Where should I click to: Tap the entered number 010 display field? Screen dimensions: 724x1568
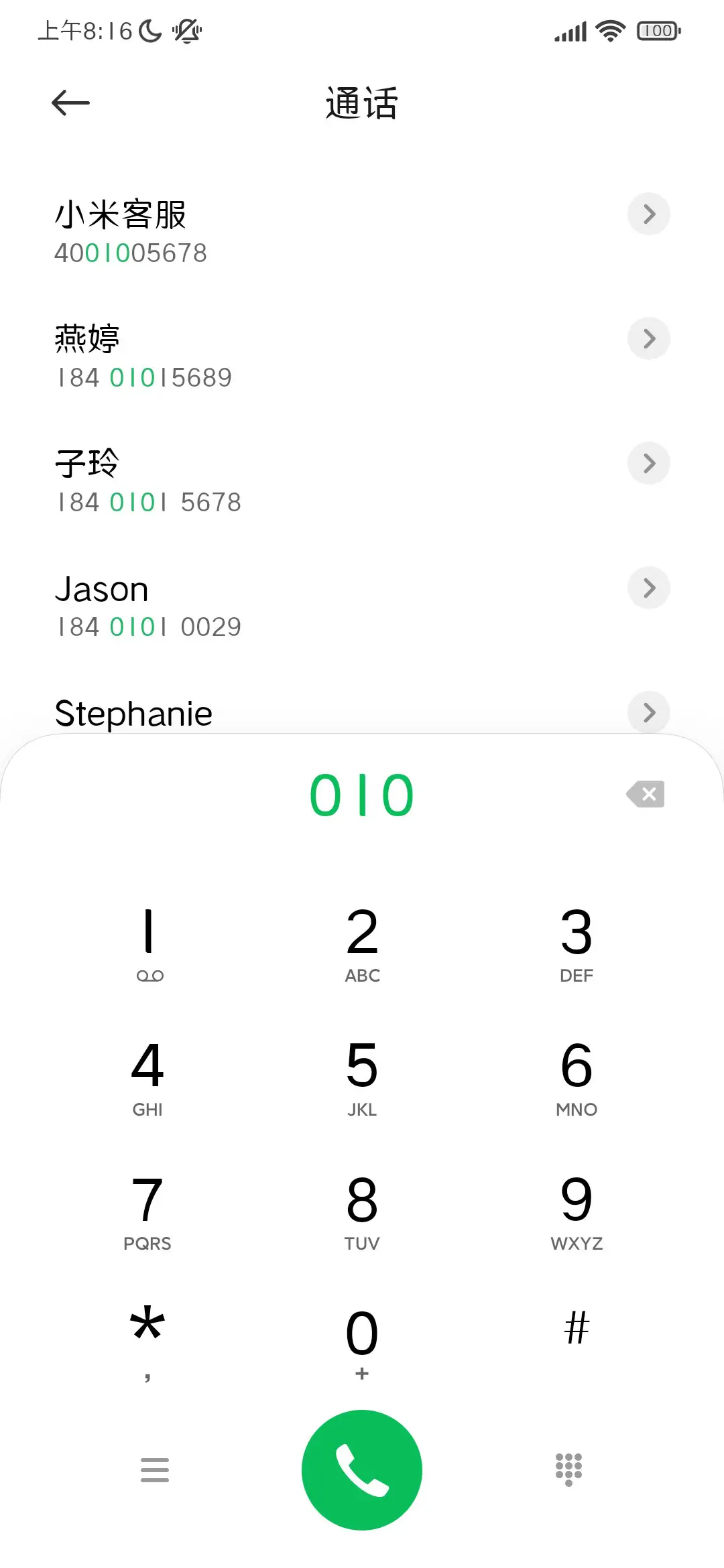tap(362, 794)
